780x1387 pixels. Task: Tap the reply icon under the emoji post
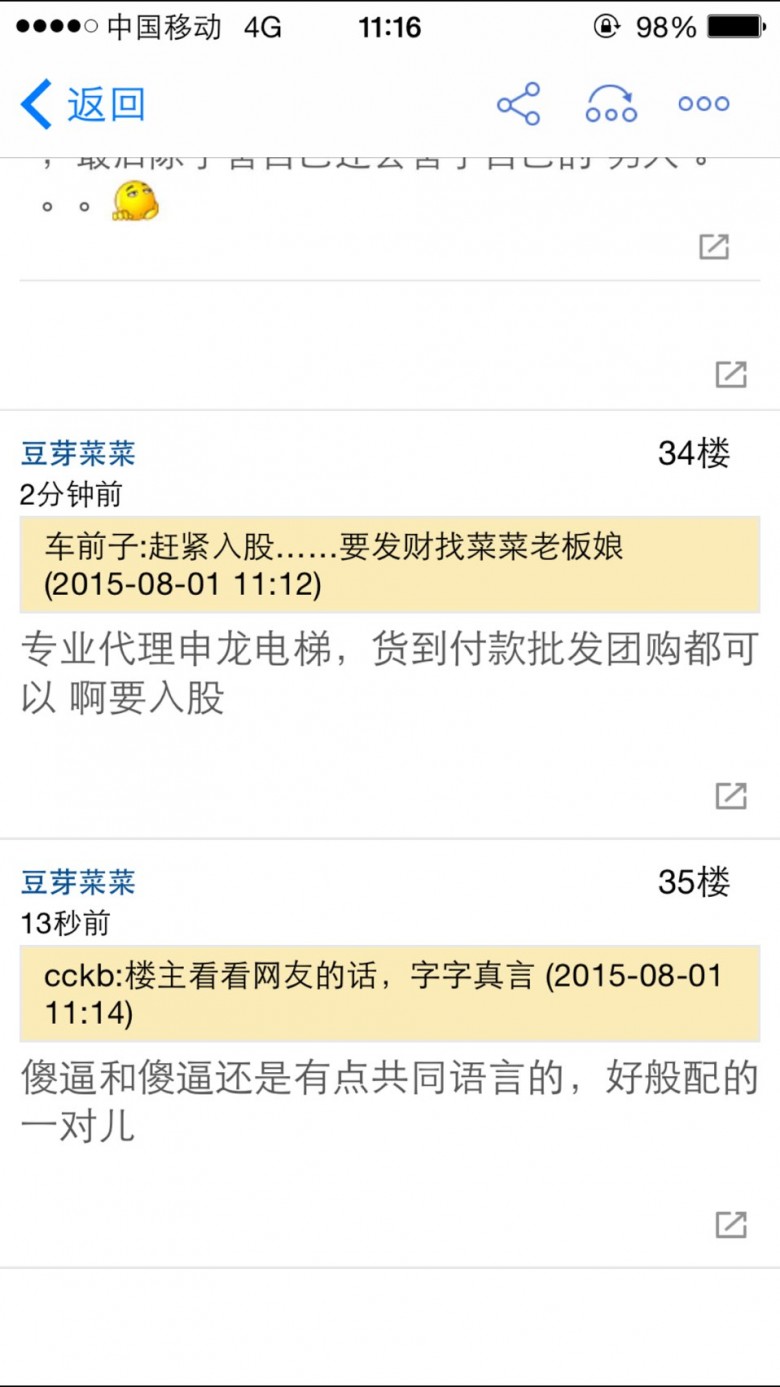714,246
